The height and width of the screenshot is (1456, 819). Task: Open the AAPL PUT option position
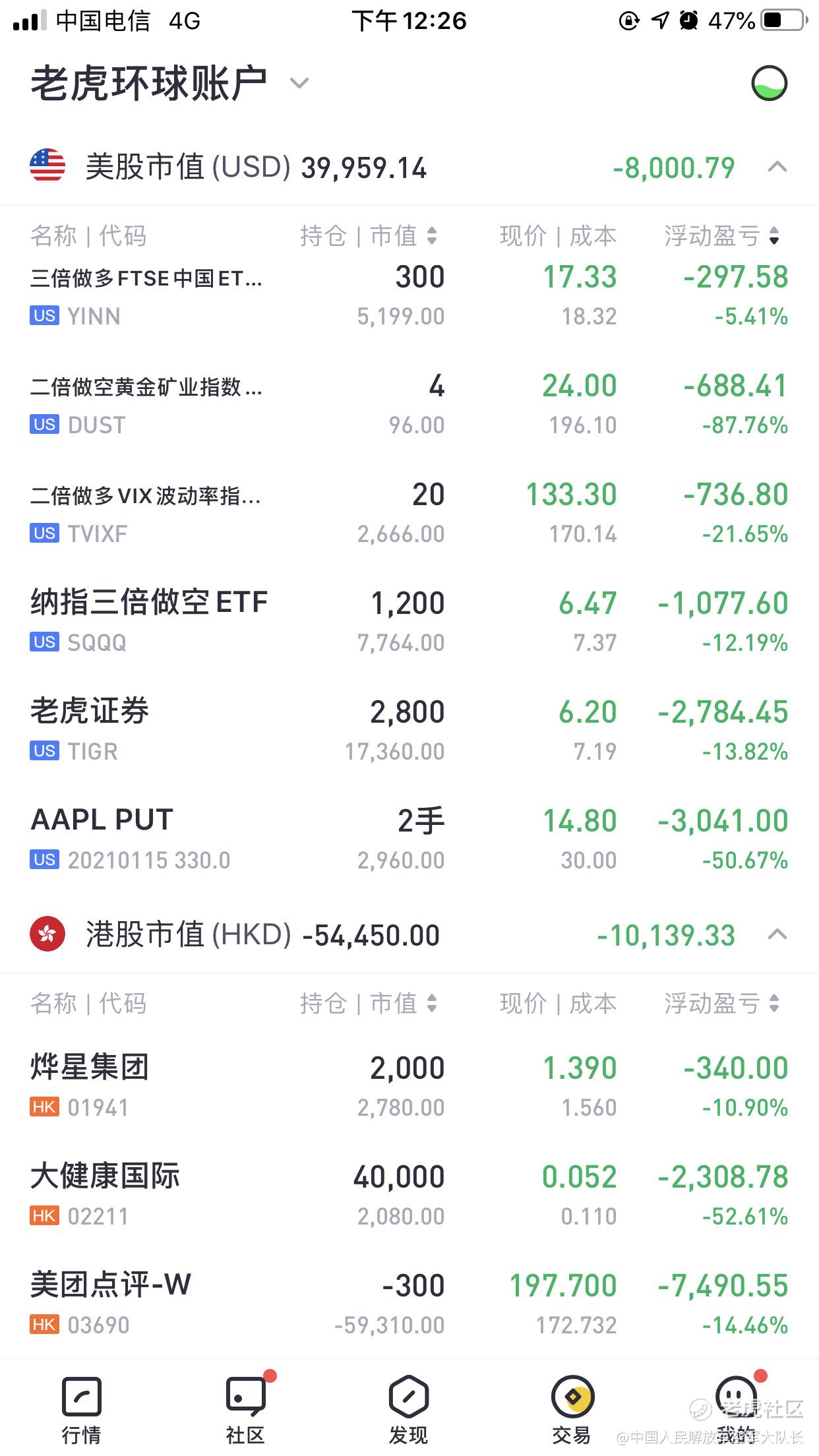point(409,840)
